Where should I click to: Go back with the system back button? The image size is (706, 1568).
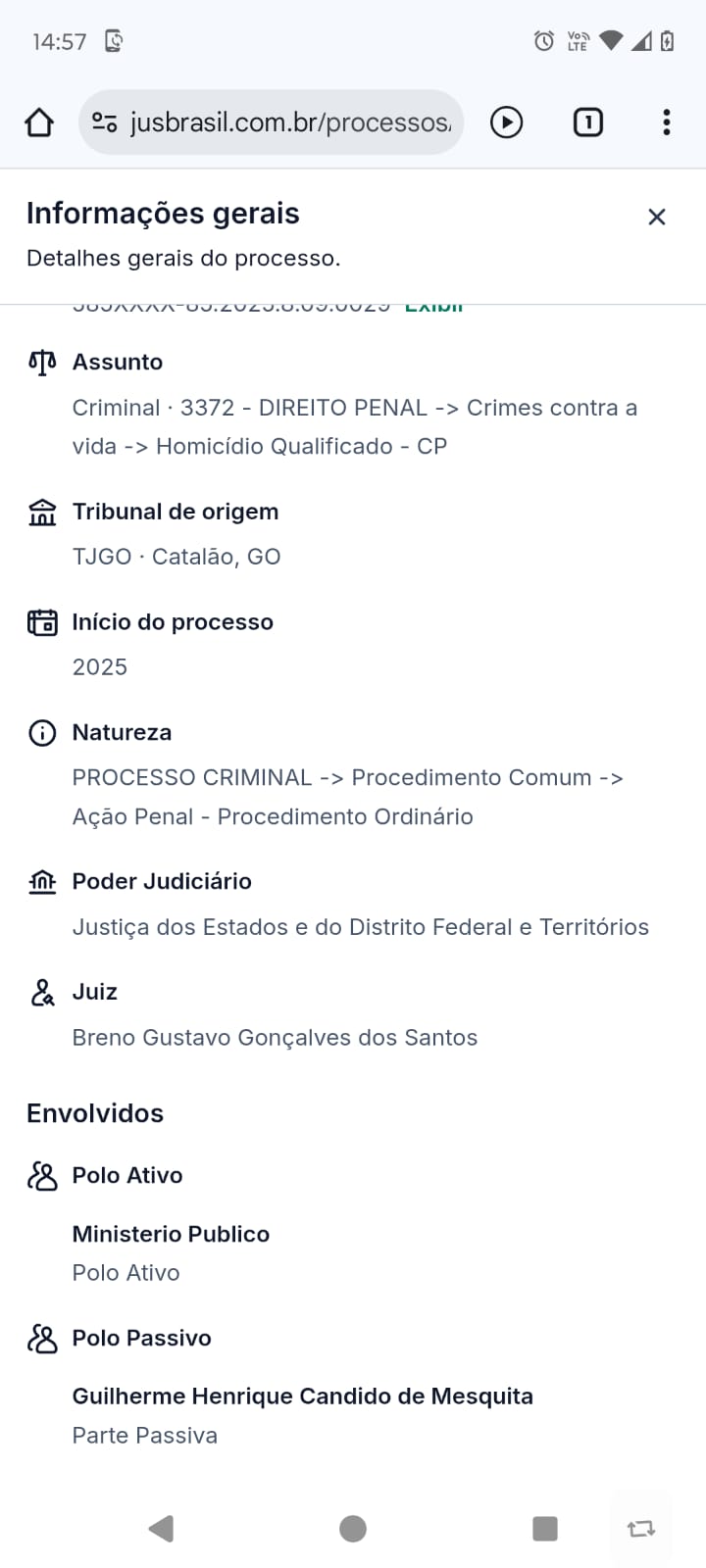161,1528
